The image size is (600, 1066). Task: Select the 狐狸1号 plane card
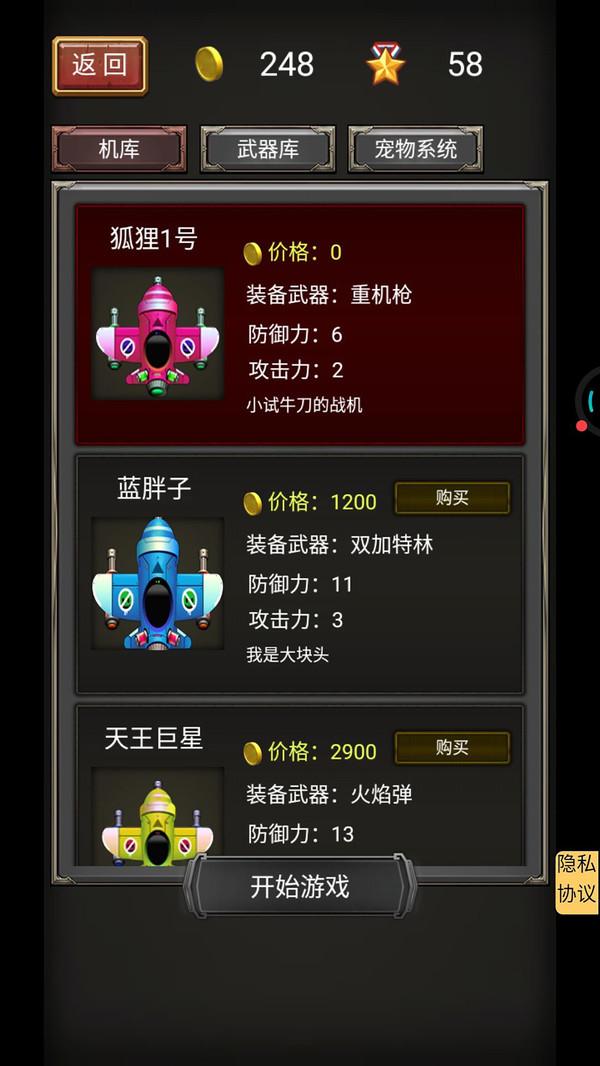coord(300,324)
